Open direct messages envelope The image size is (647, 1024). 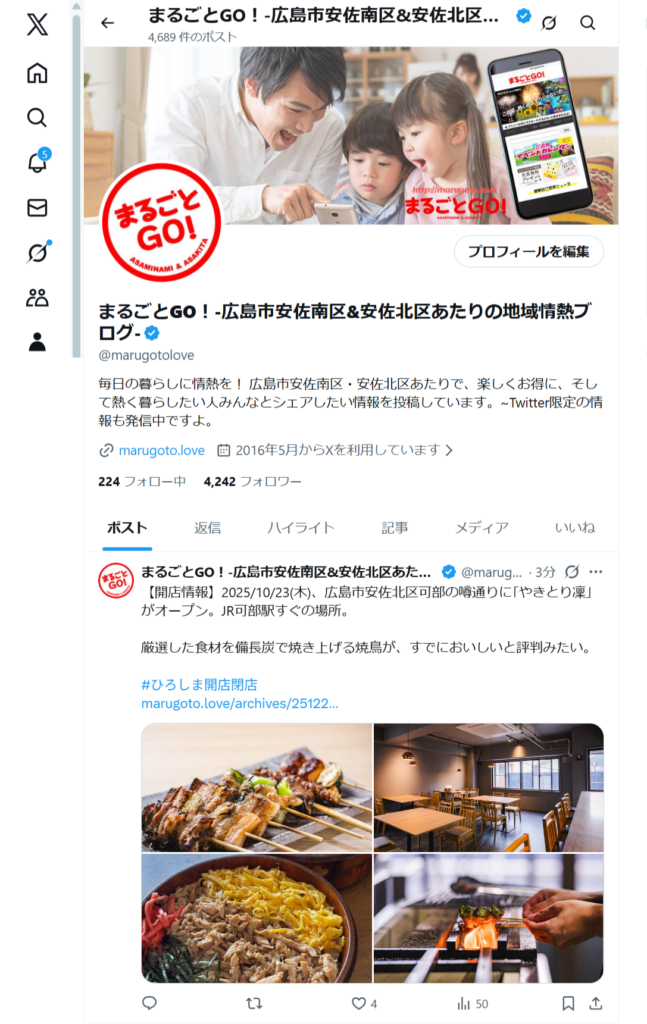click(37, 207)
